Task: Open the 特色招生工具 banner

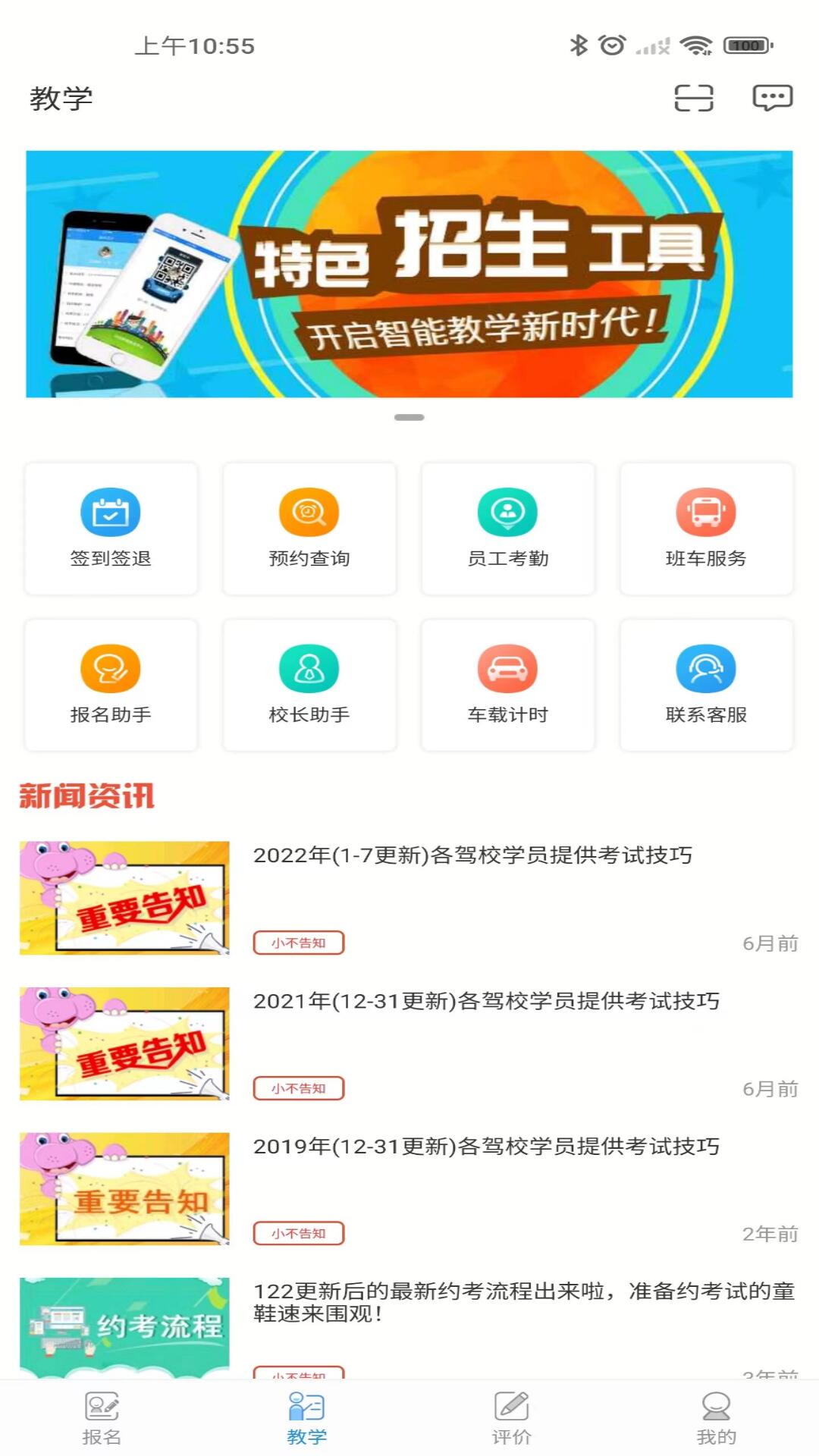Action: coord(409,274)
